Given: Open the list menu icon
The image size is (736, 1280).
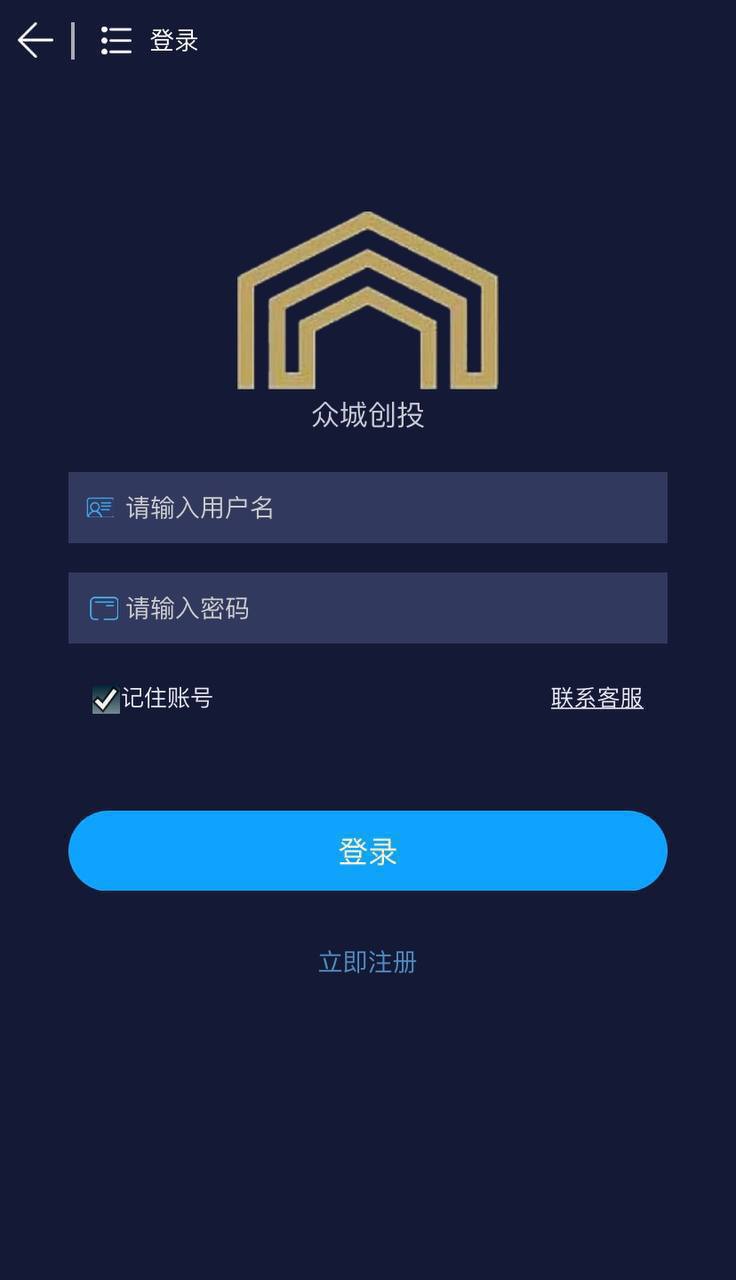Looking at the screenshot, I should [x=116, y=41].
